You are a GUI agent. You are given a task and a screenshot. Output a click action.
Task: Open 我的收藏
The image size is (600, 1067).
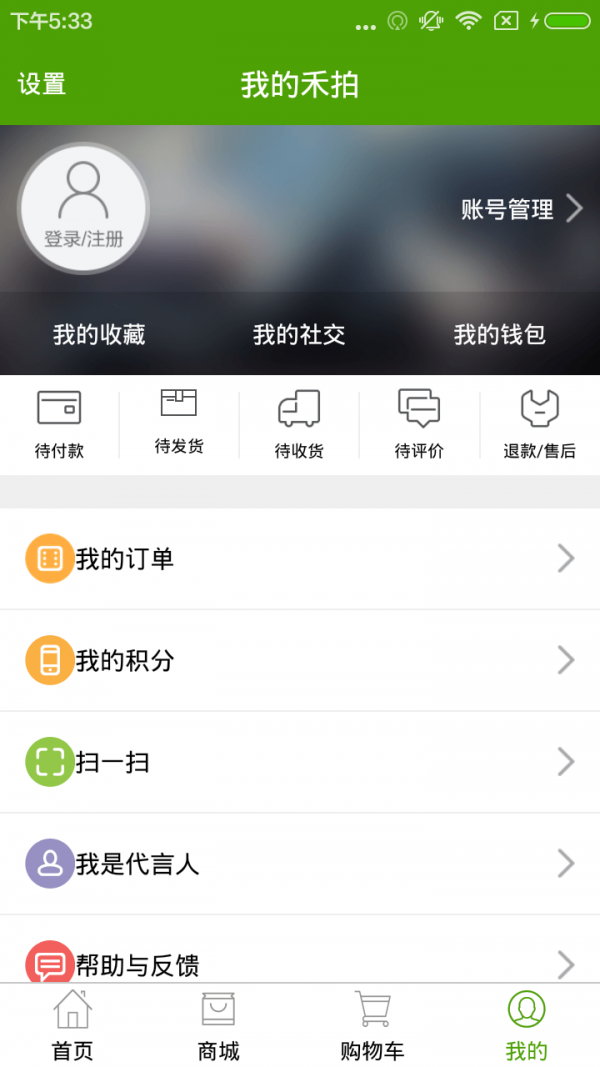[99, 334]
